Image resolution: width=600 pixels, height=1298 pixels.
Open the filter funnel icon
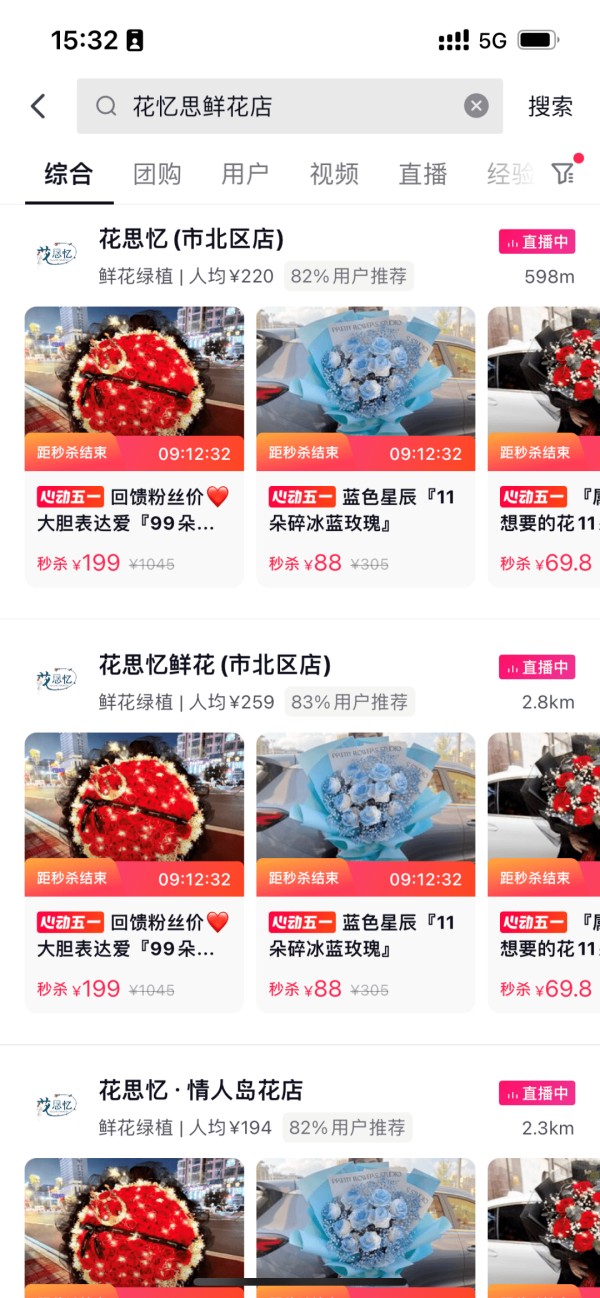tap(564, 174)
